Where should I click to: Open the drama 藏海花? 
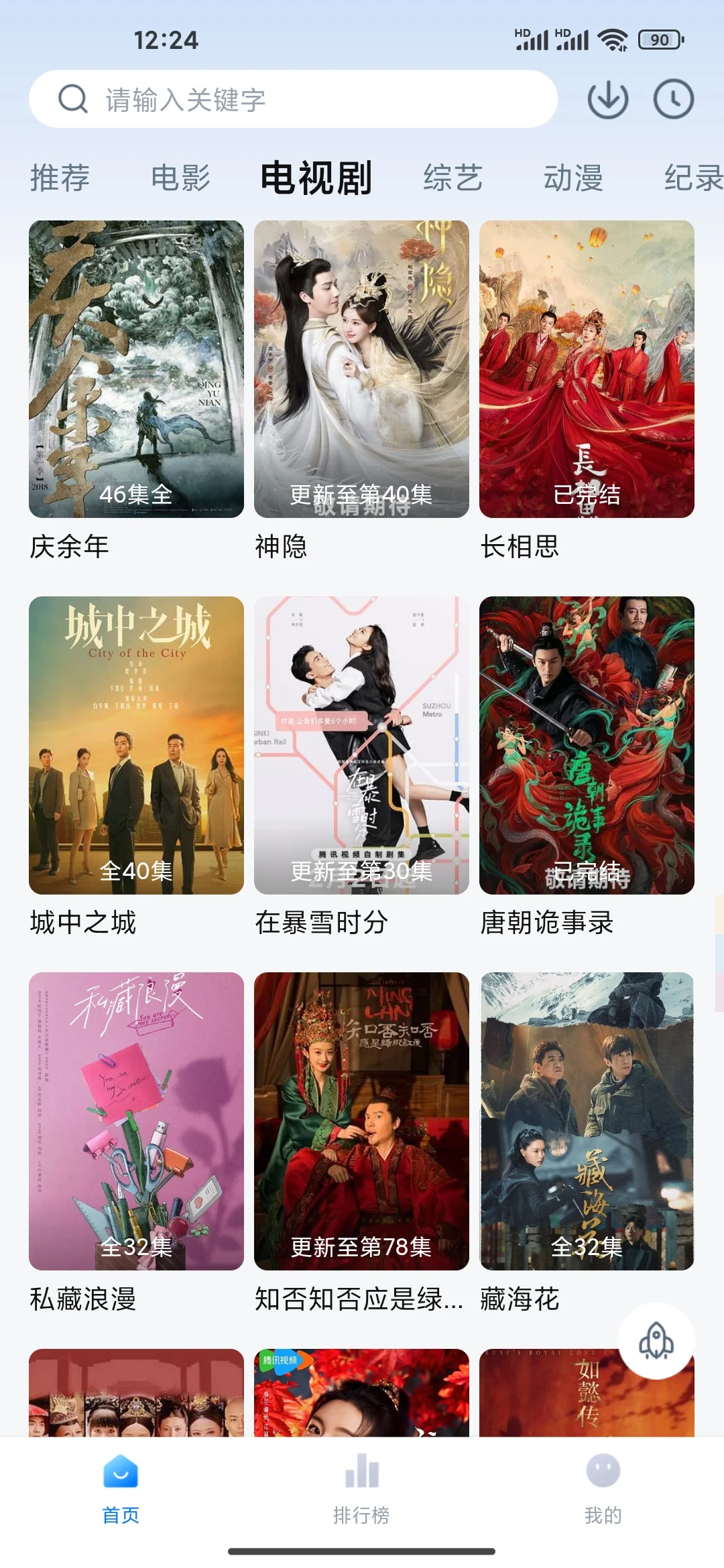(x=587, y=1121)
